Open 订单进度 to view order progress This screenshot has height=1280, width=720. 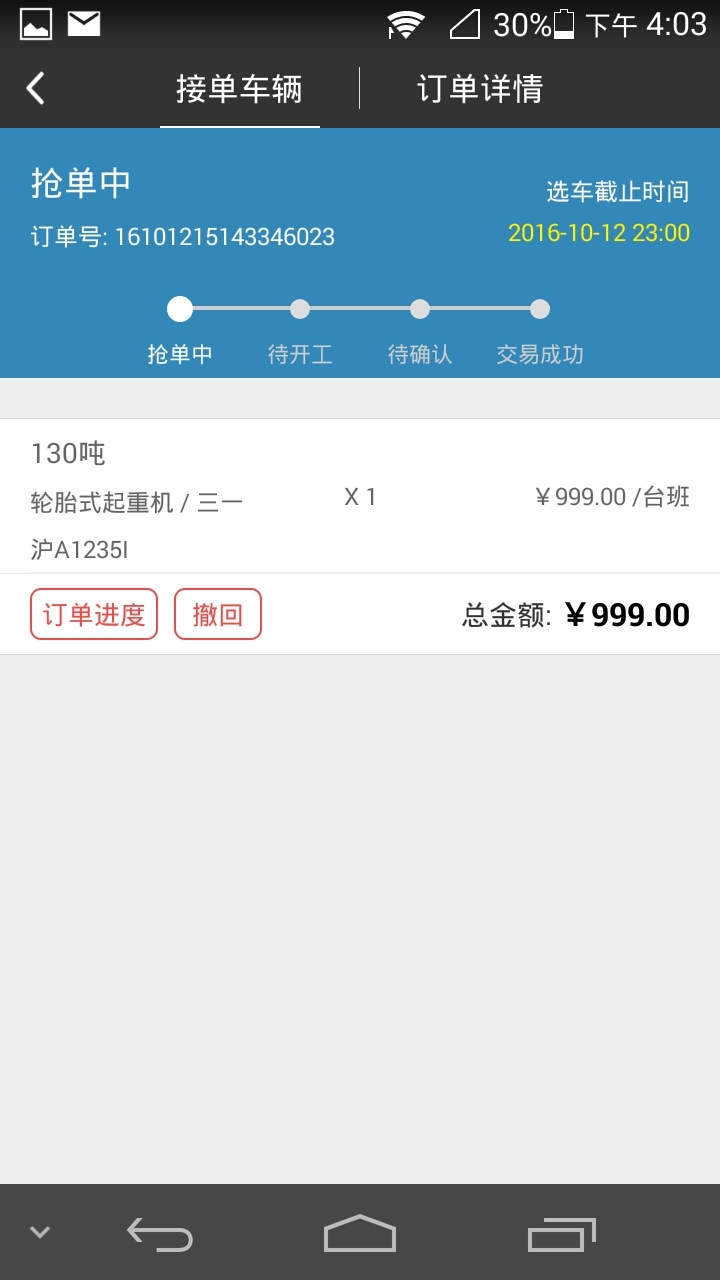(x=94, y=614)
